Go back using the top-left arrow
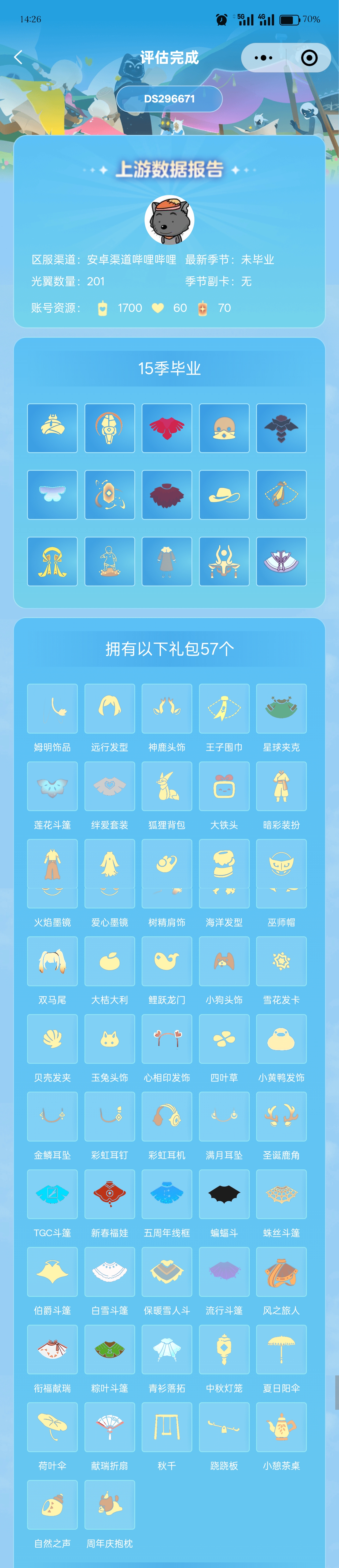This screenshot has height=1568, width=339. (x=18, y=57)
